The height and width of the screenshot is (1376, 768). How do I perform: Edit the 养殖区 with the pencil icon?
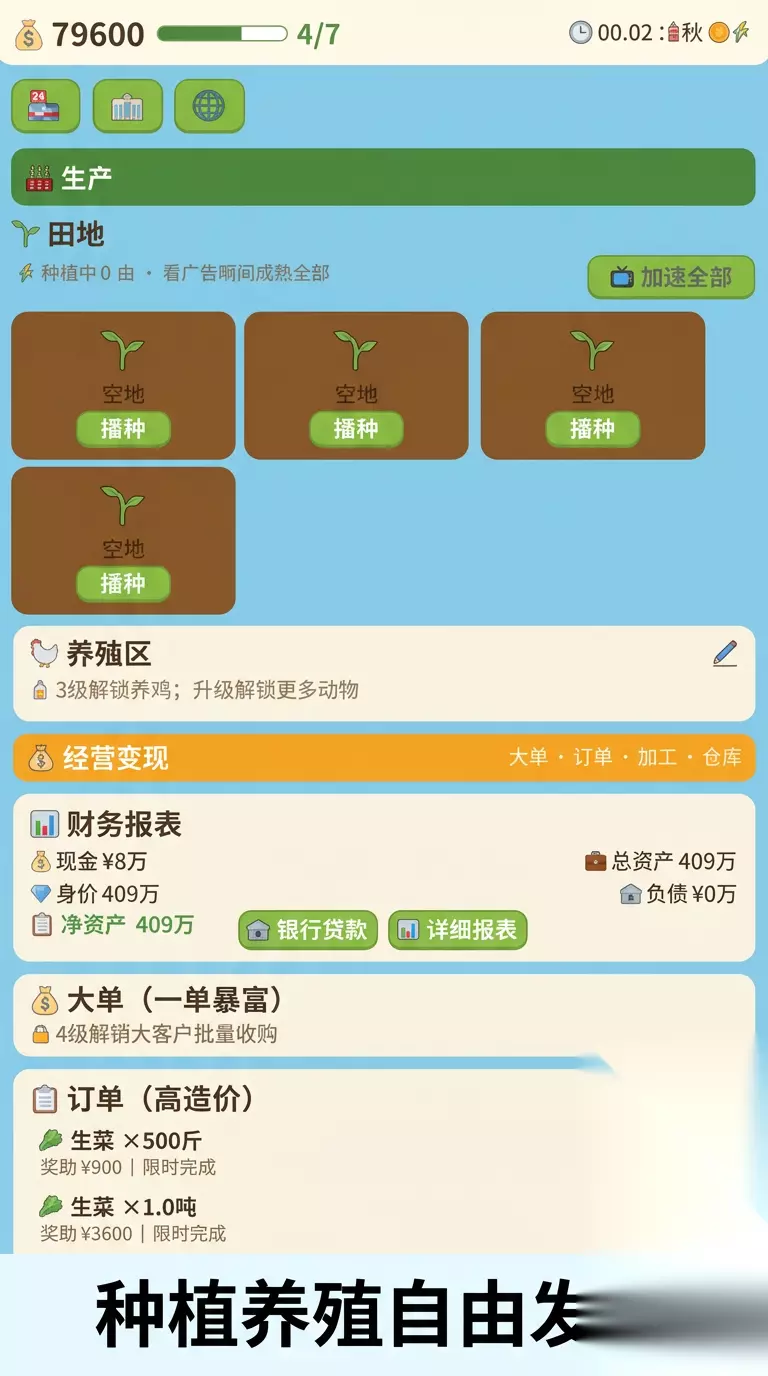pyautogui.click(x=725, y=655)
